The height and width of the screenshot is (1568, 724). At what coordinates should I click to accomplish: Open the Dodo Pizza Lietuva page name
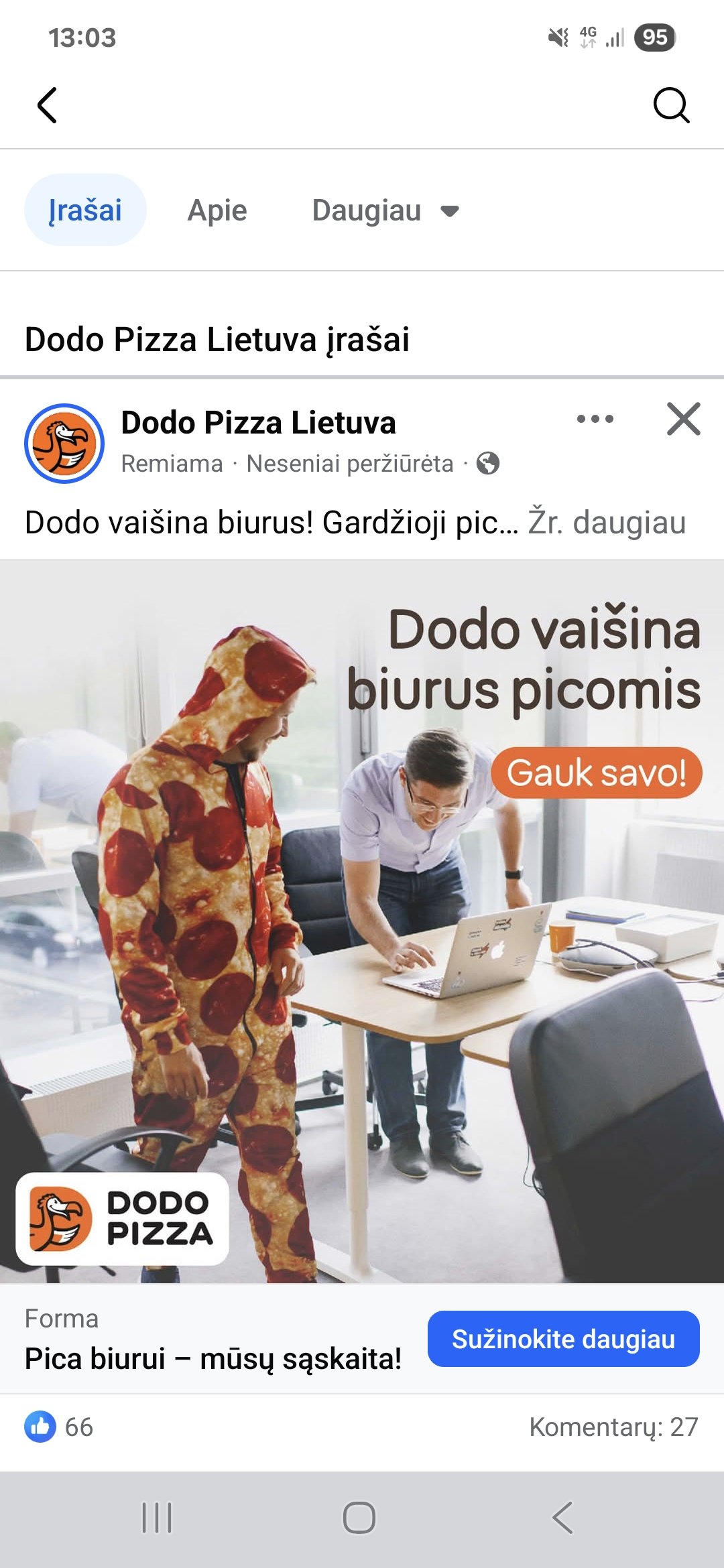tap(259, 423)
